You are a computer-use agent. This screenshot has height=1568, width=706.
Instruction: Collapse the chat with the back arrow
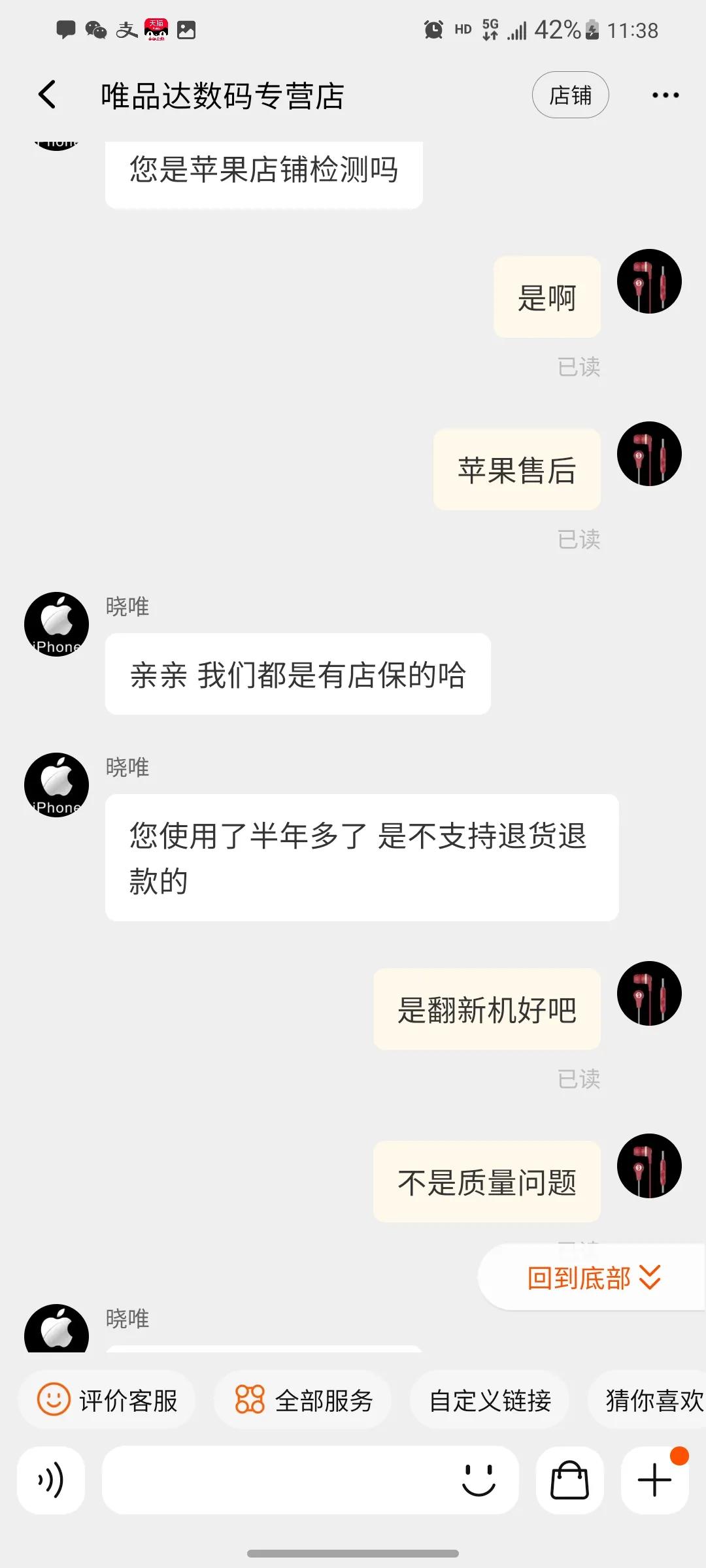(46, 94)
